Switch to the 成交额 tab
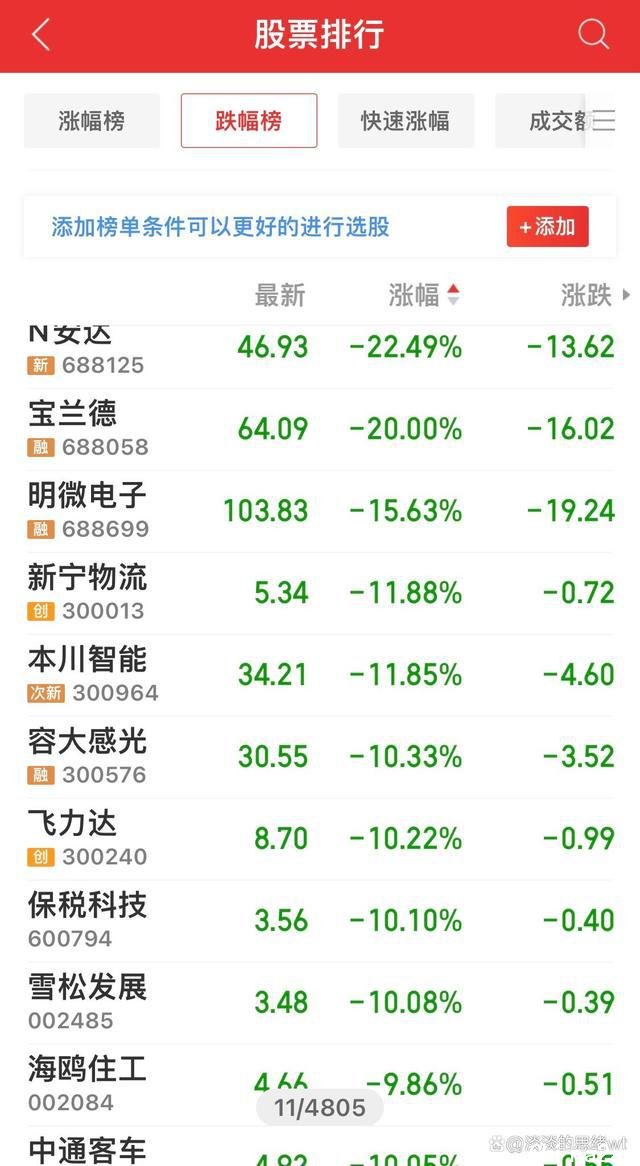This screenshot has height=1166, width=640. pos(543,120)
